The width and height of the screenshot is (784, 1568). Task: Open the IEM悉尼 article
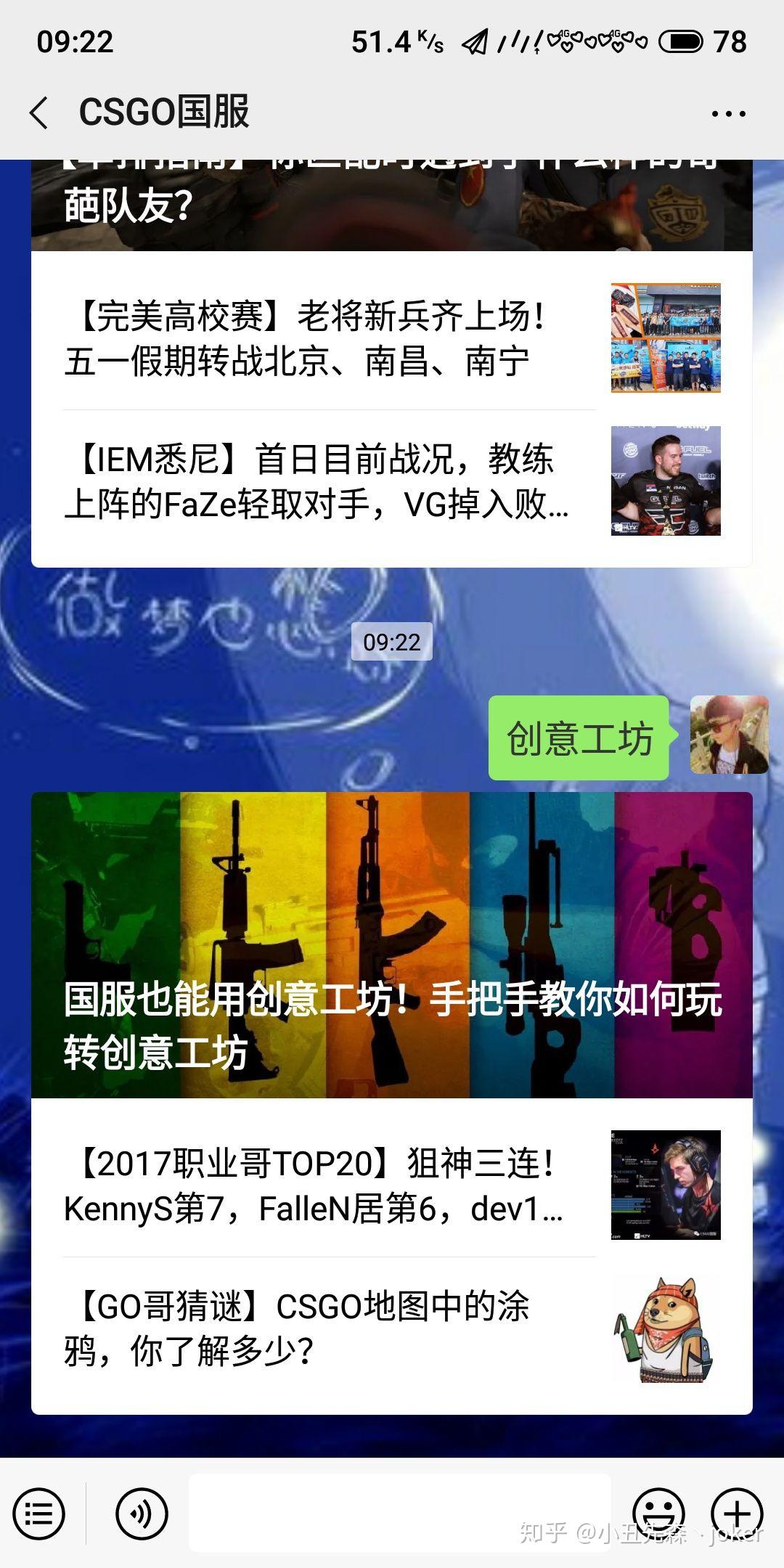[392, 481]
